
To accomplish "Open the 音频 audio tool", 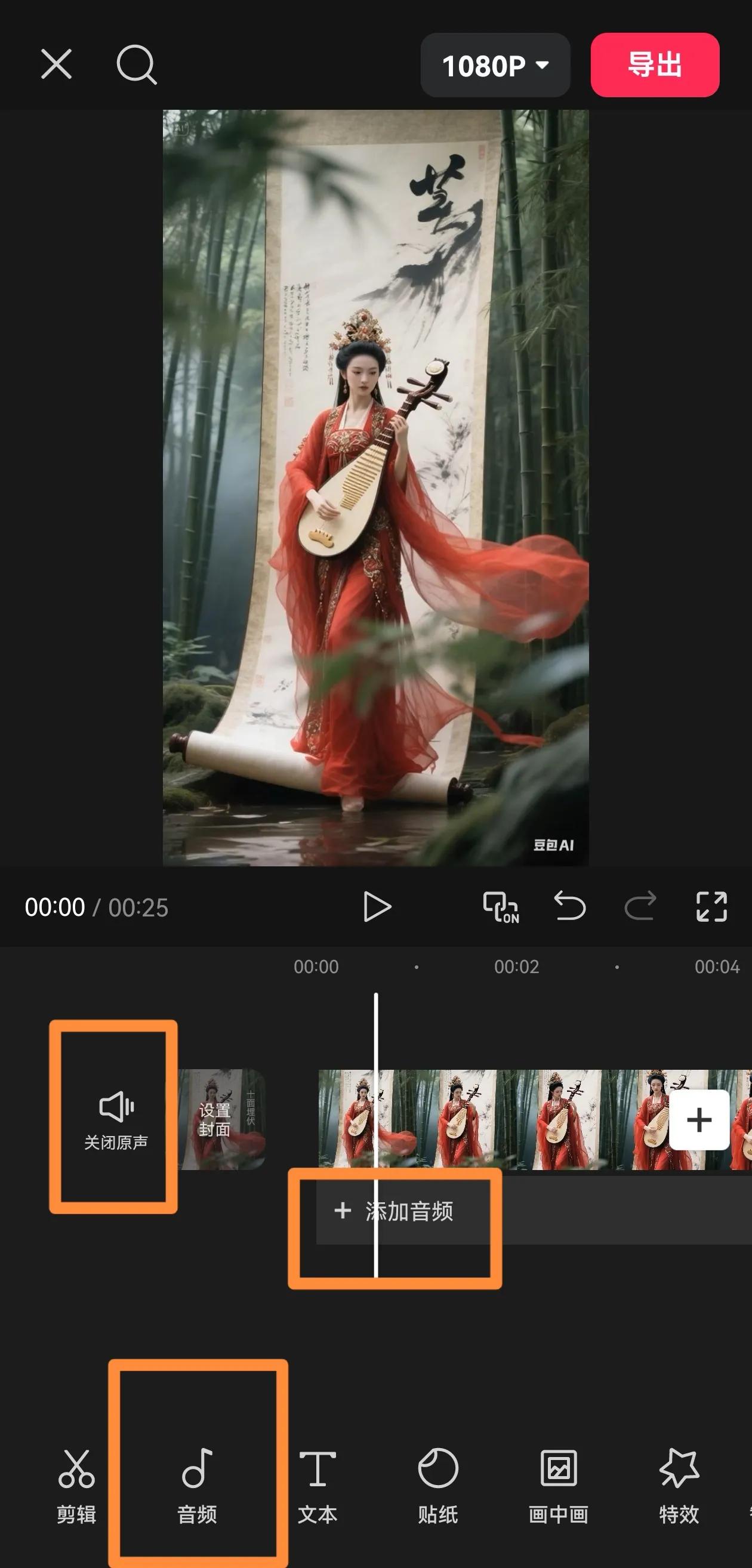I will coord(198,1485).
